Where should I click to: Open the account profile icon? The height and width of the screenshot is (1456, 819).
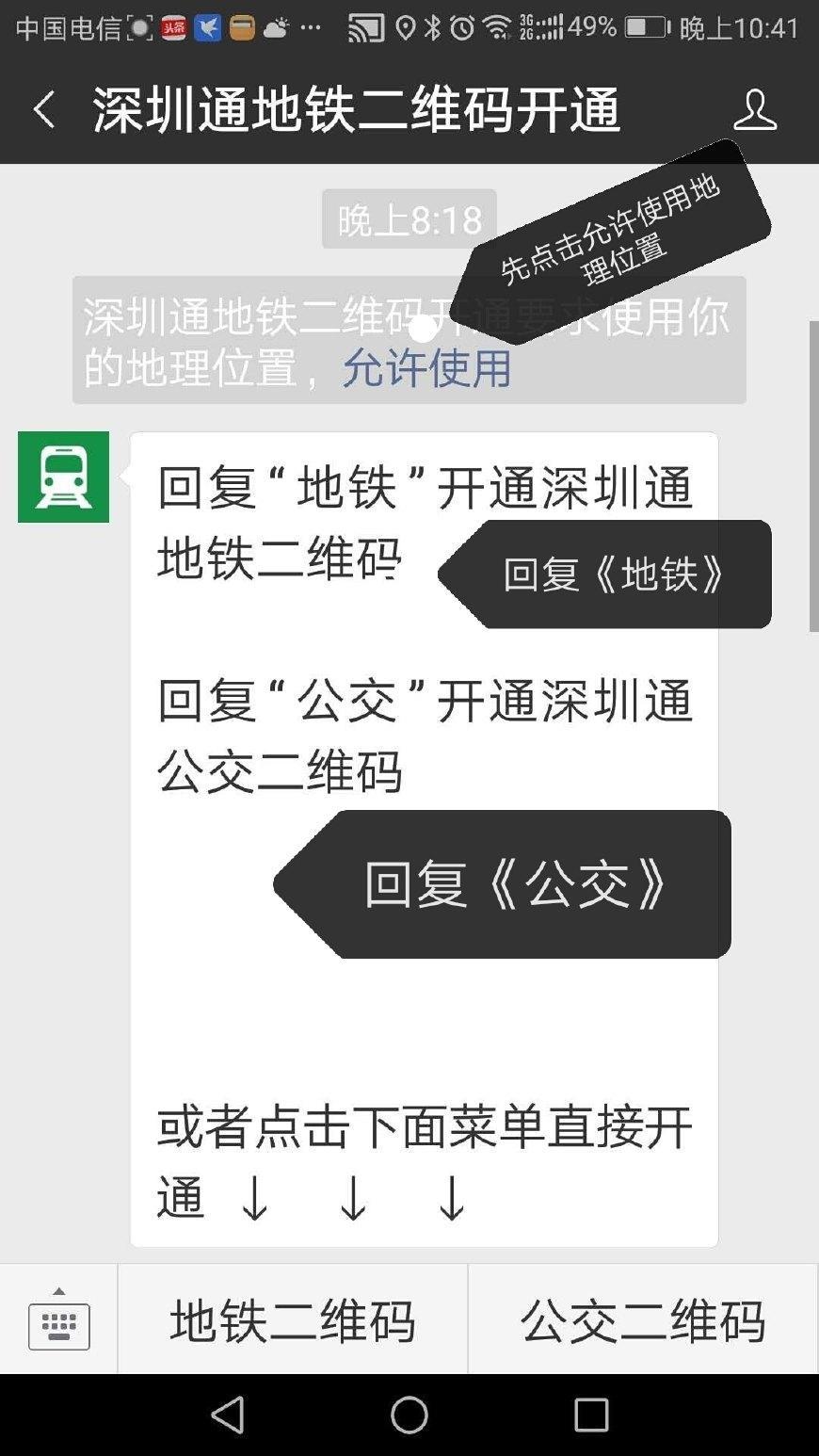point(754,110)
